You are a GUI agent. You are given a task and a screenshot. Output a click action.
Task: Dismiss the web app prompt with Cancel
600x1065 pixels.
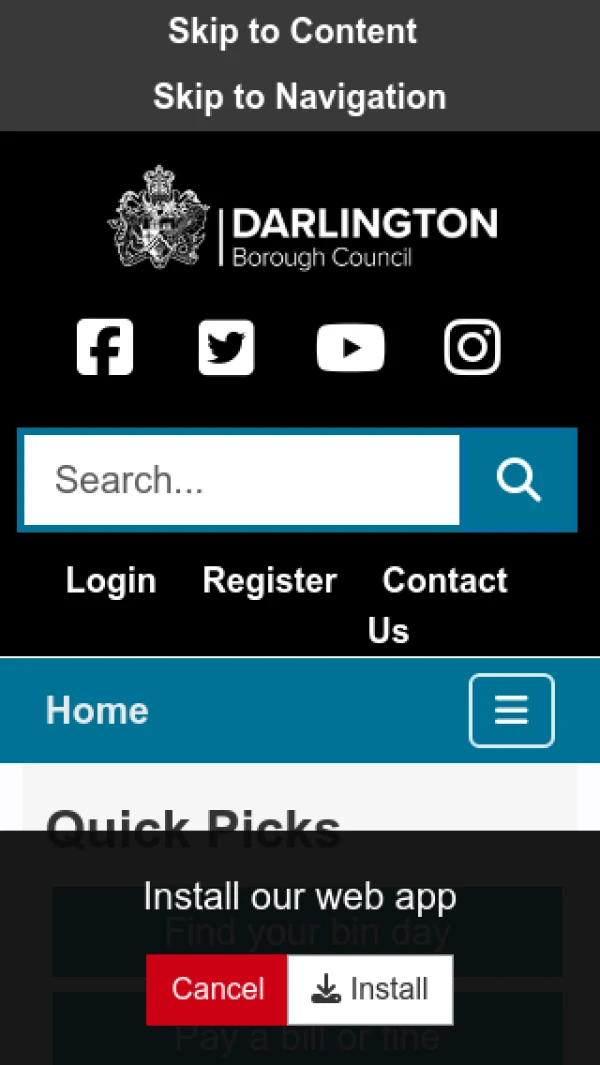[217, 990]
